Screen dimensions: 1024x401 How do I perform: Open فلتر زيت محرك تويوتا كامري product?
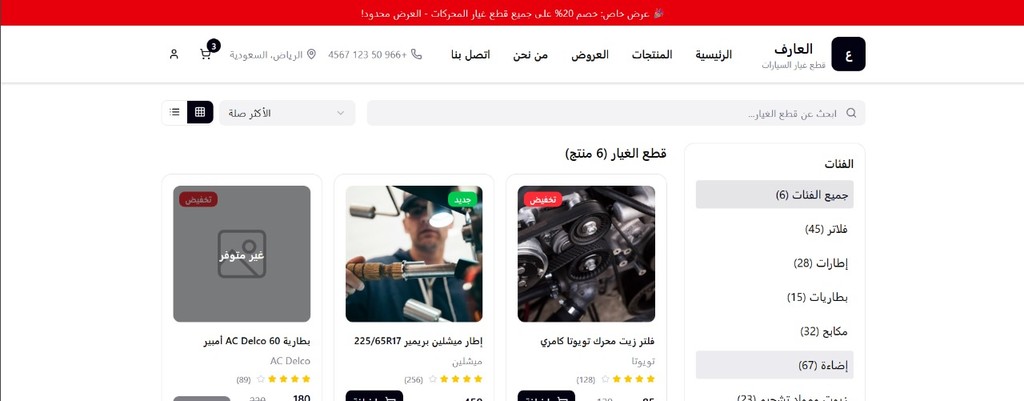tap(597, 341)
